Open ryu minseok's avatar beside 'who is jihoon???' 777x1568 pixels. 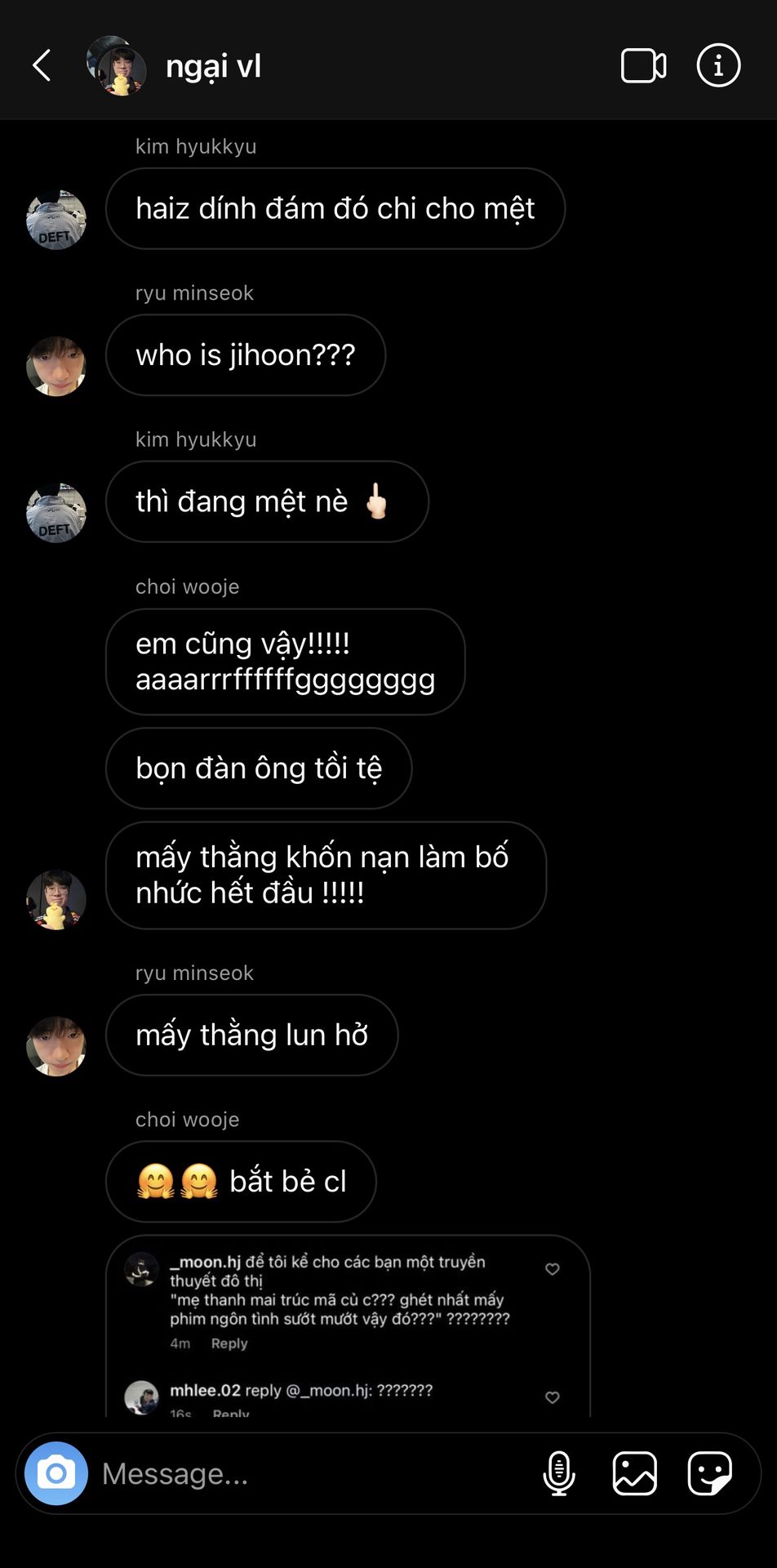tap(56, 366)
